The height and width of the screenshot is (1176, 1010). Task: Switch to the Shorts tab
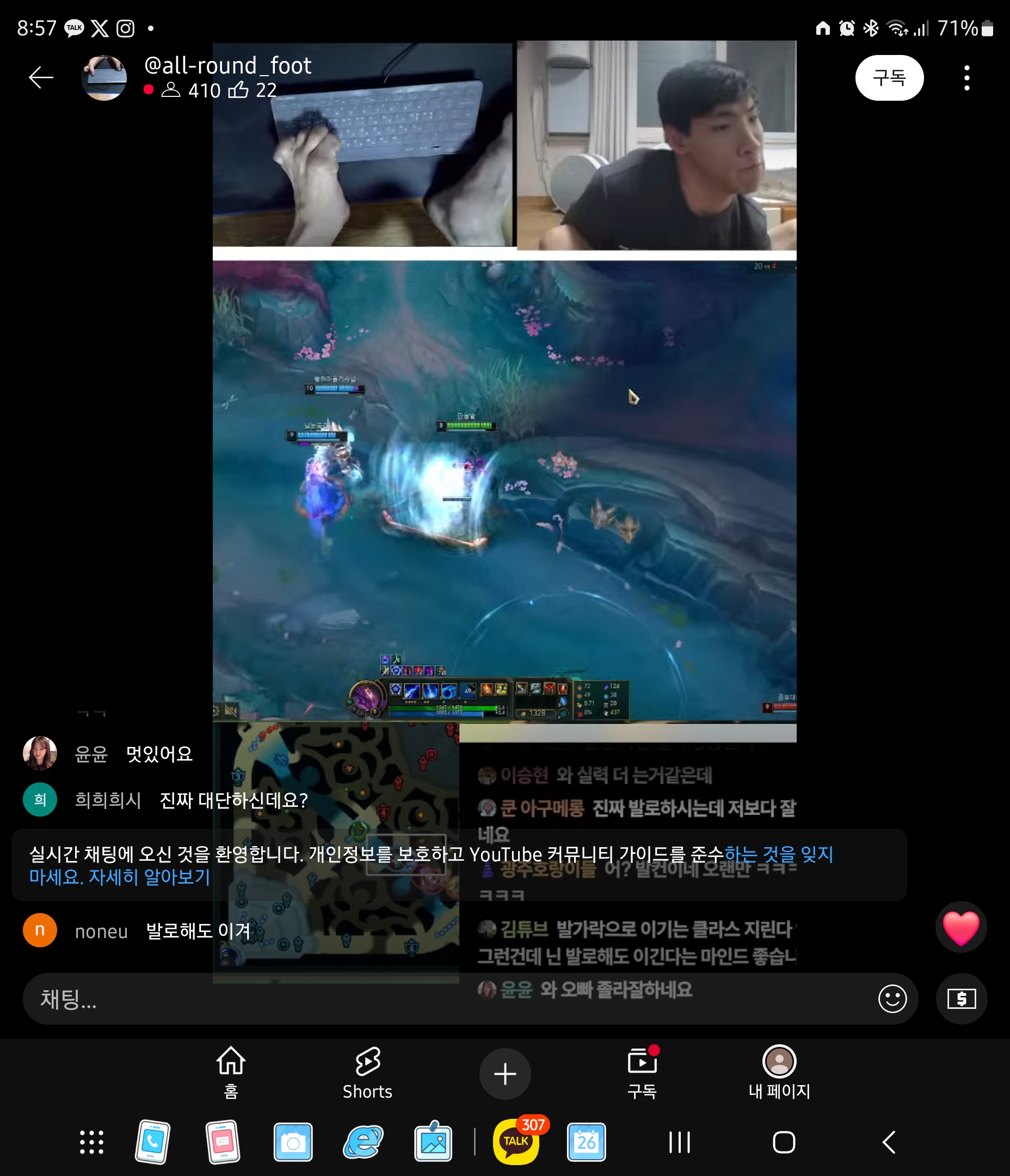click(x=368, y=1072)
